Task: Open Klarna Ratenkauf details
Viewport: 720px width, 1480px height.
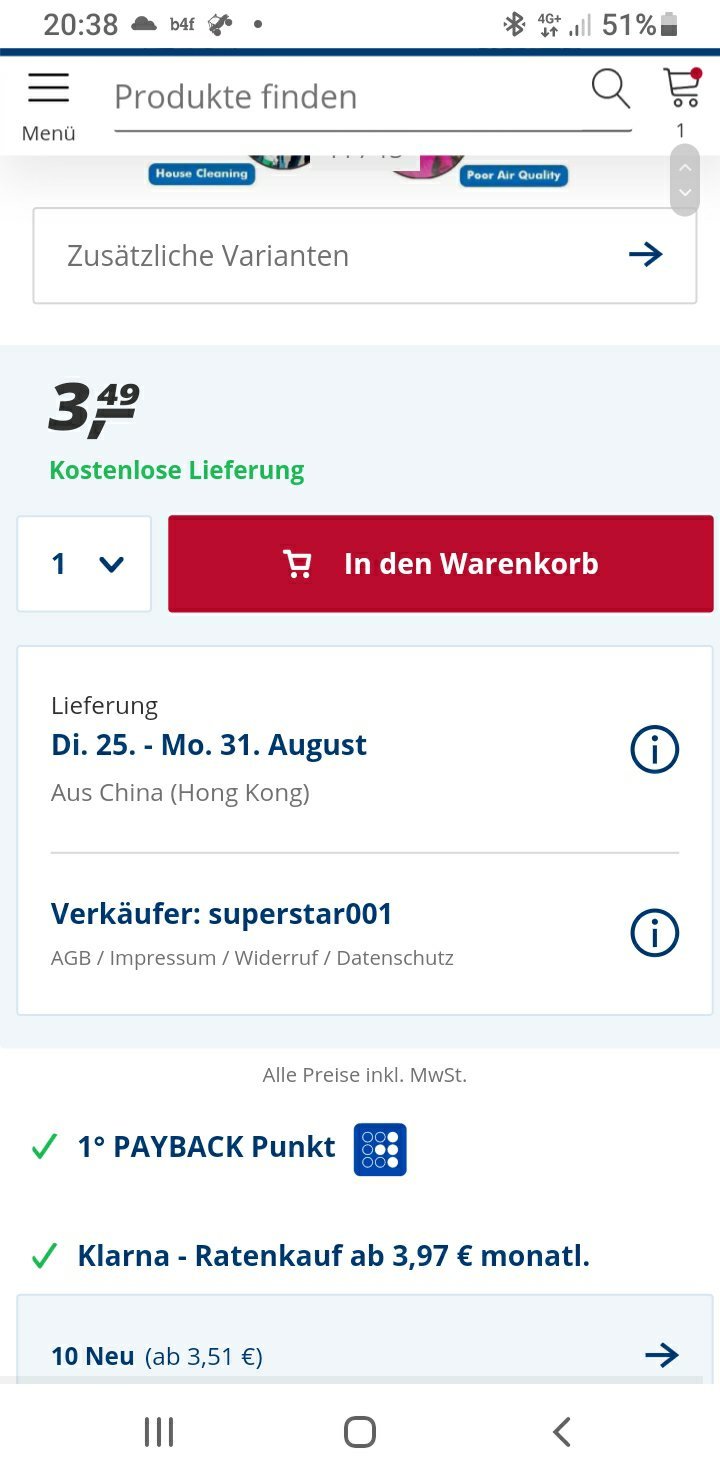Action: pyautogui.click(x=334, y=1255)
